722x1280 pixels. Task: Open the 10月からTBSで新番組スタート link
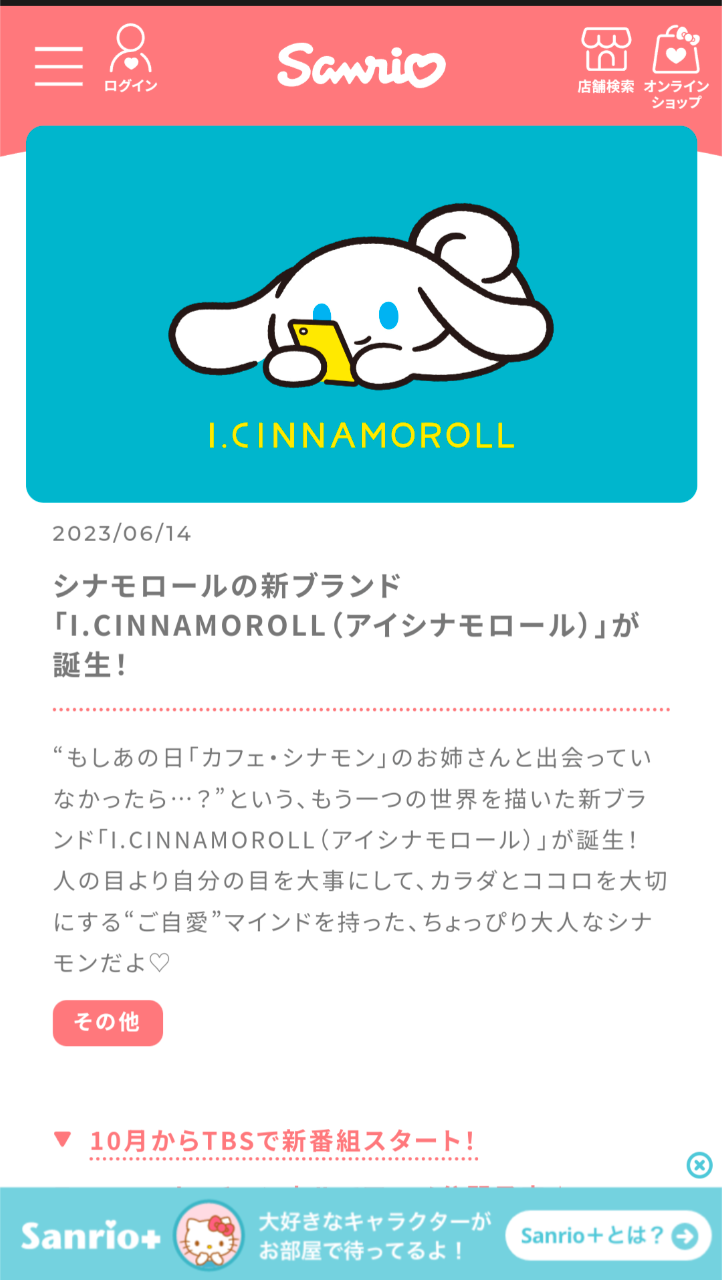[282, 1140]
